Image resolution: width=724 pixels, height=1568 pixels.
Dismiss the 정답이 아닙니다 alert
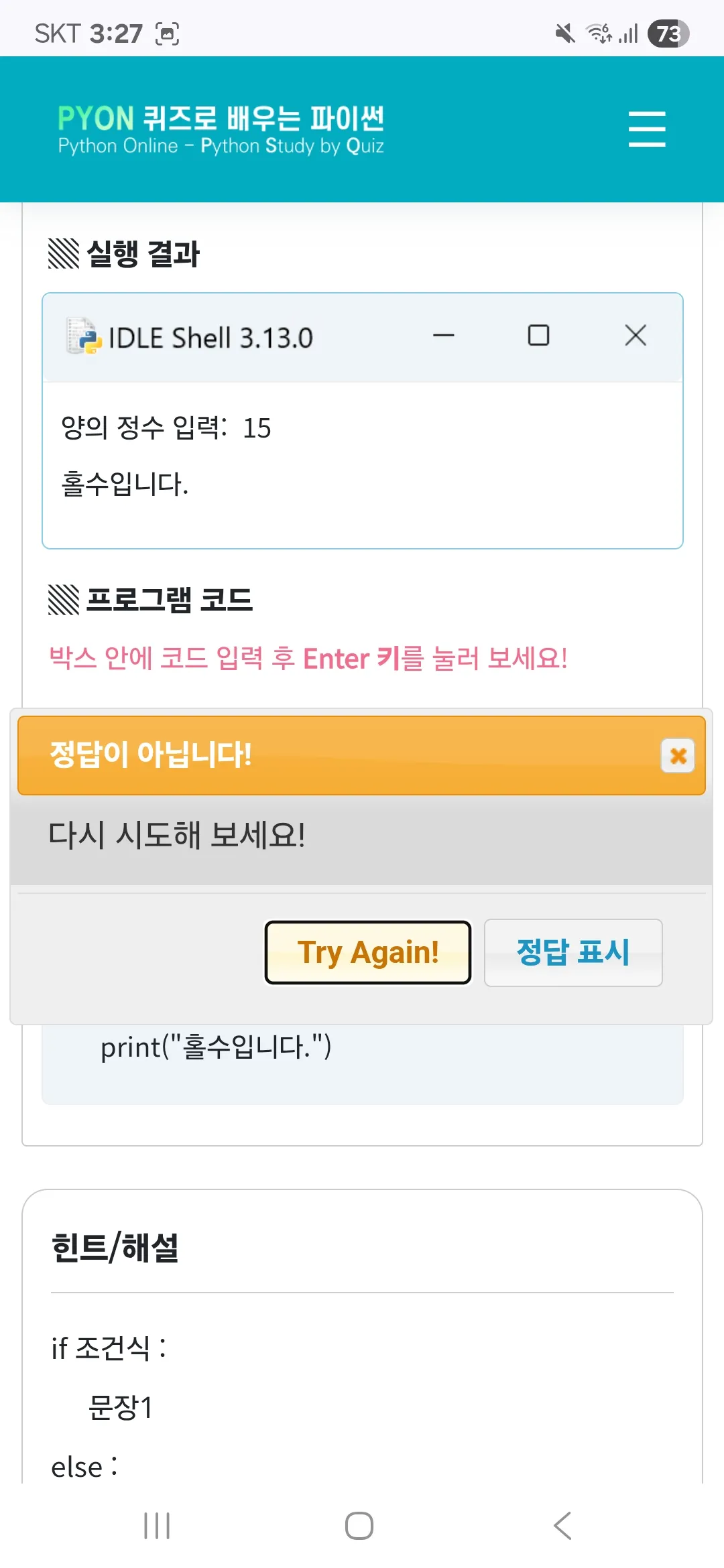[678, 756]
